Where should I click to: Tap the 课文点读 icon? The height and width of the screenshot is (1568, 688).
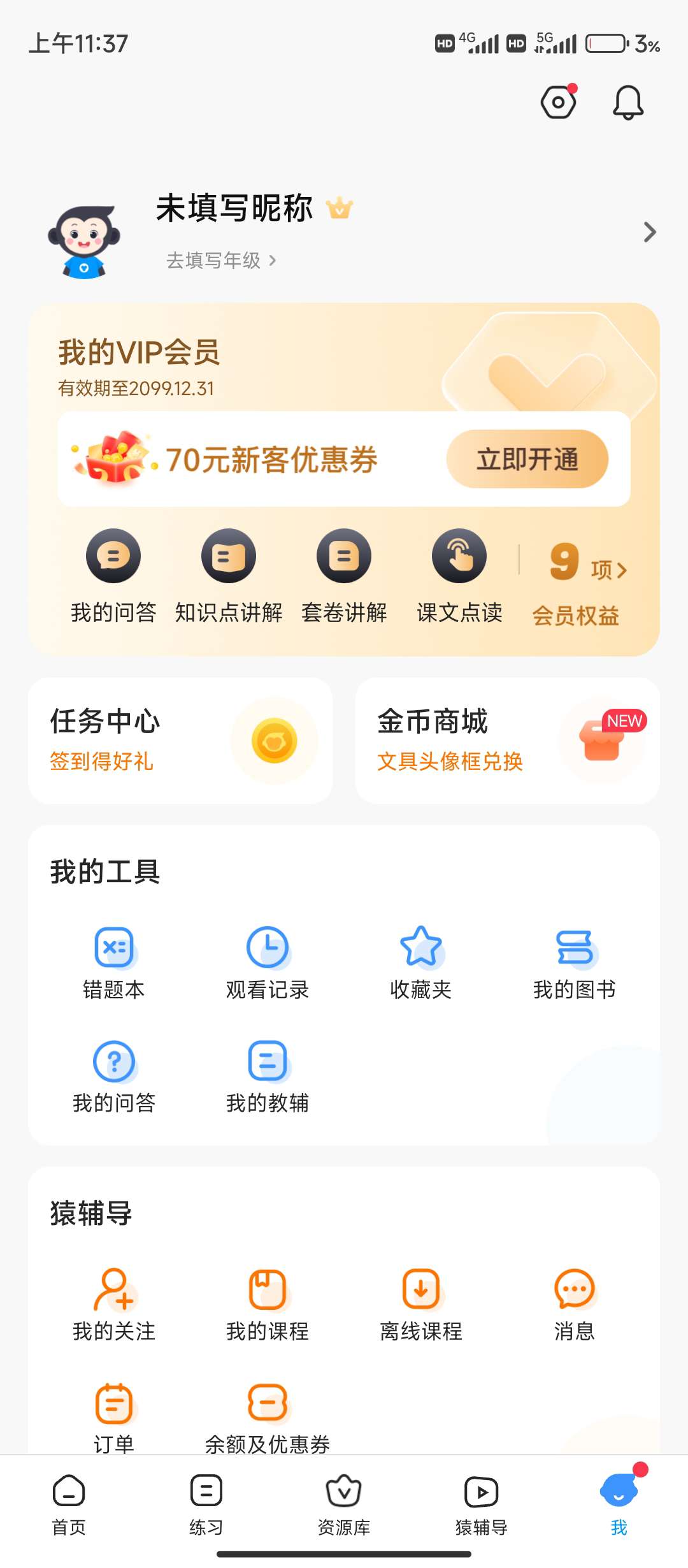click(x=460, y=556)
